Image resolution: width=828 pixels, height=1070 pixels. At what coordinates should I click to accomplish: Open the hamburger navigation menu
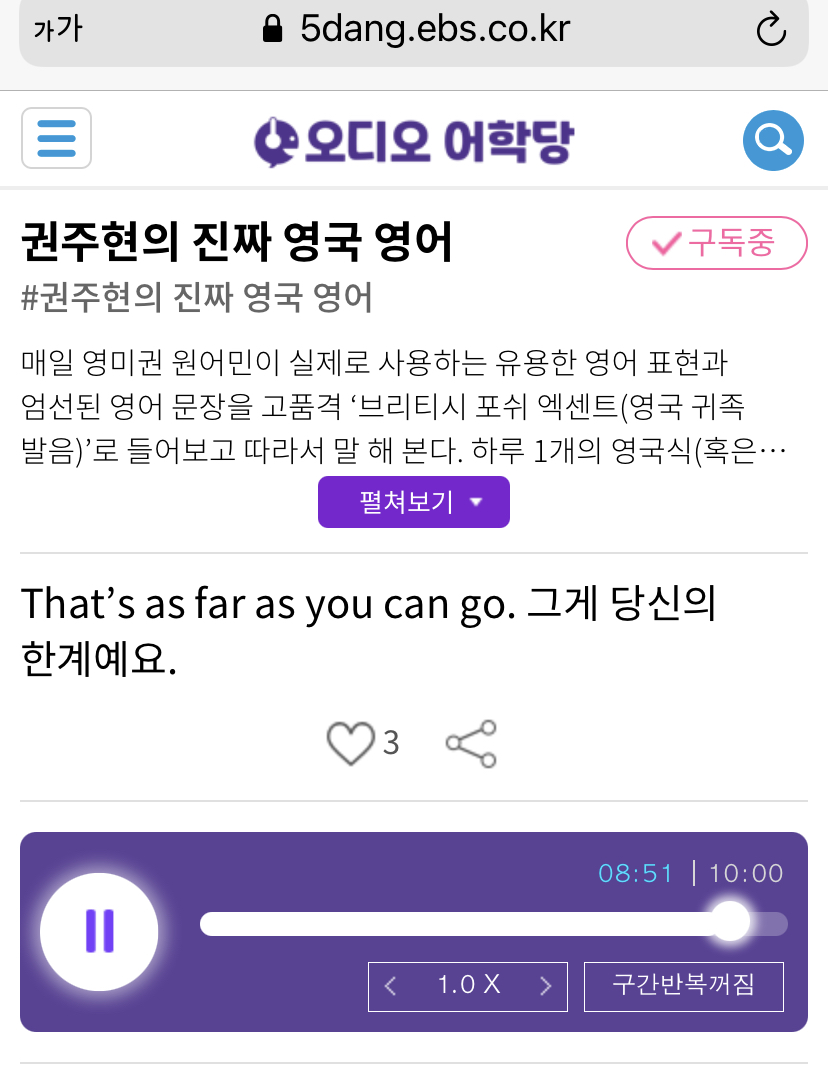pyautogui.click(x=56, y=138)
